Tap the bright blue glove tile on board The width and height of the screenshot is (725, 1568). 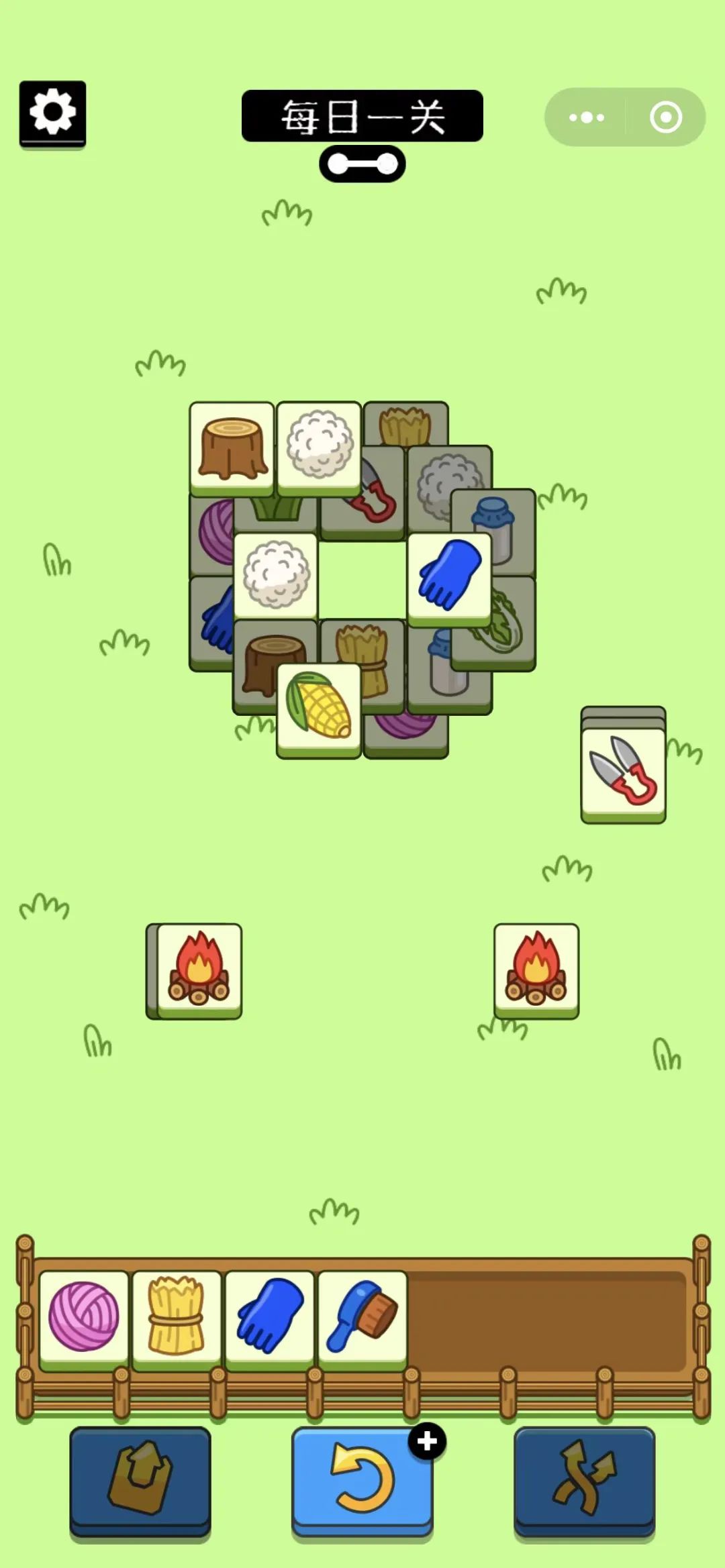coord(449,579)
